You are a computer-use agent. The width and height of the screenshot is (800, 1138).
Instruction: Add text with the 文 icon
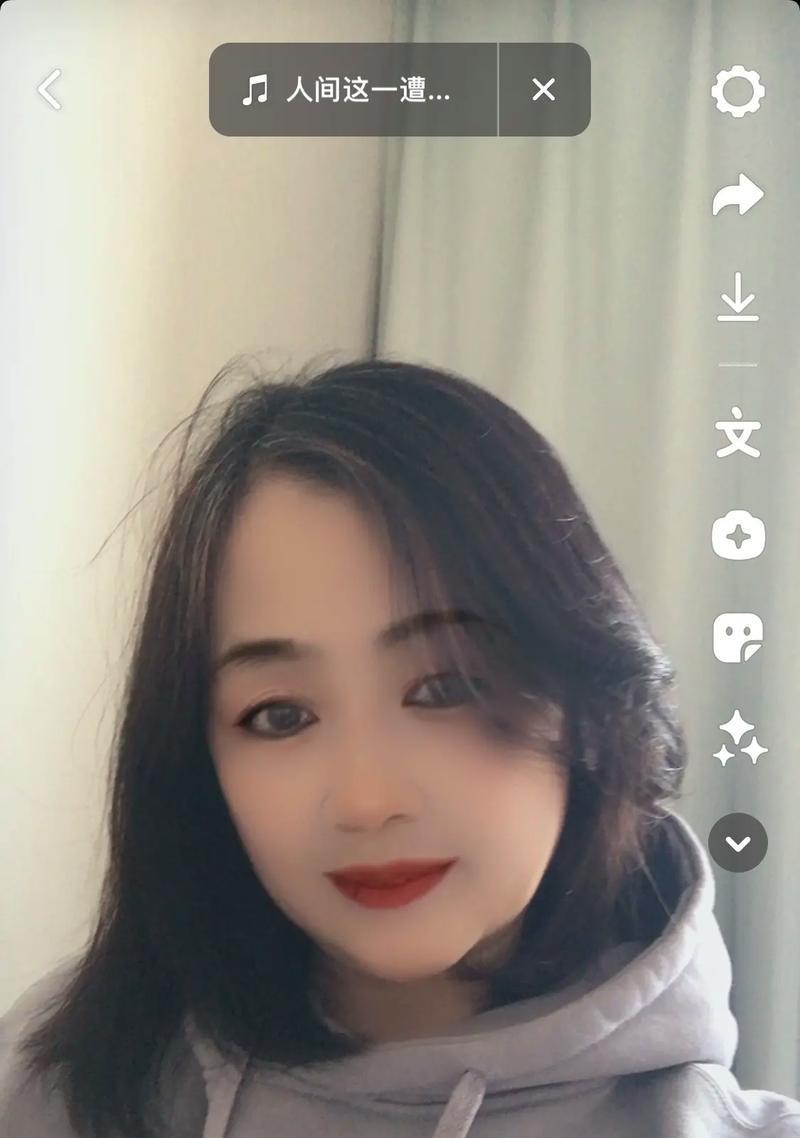[738, 434]
